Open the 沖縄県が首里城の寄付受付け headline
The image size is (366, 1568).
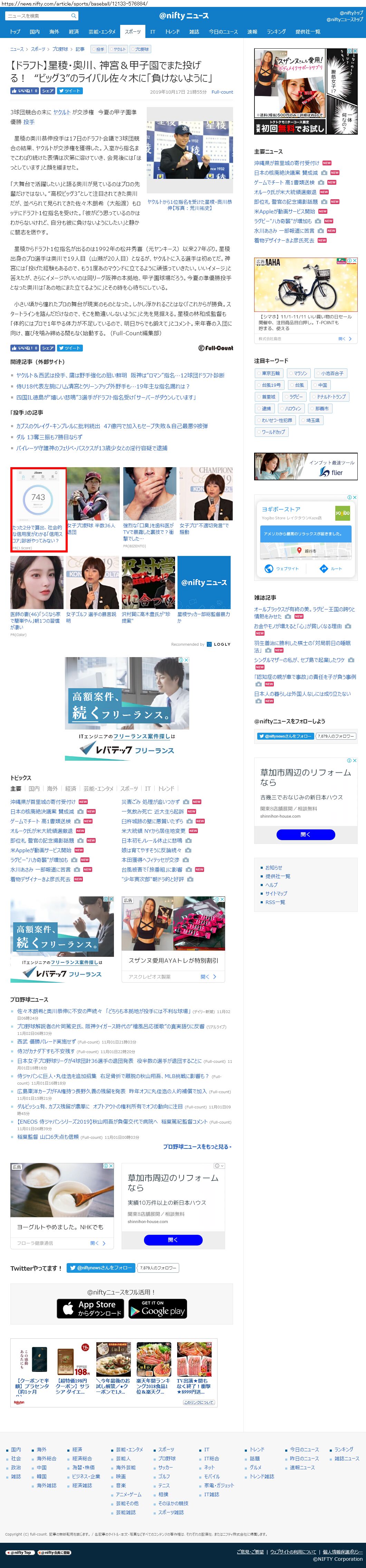pos(286,163)
